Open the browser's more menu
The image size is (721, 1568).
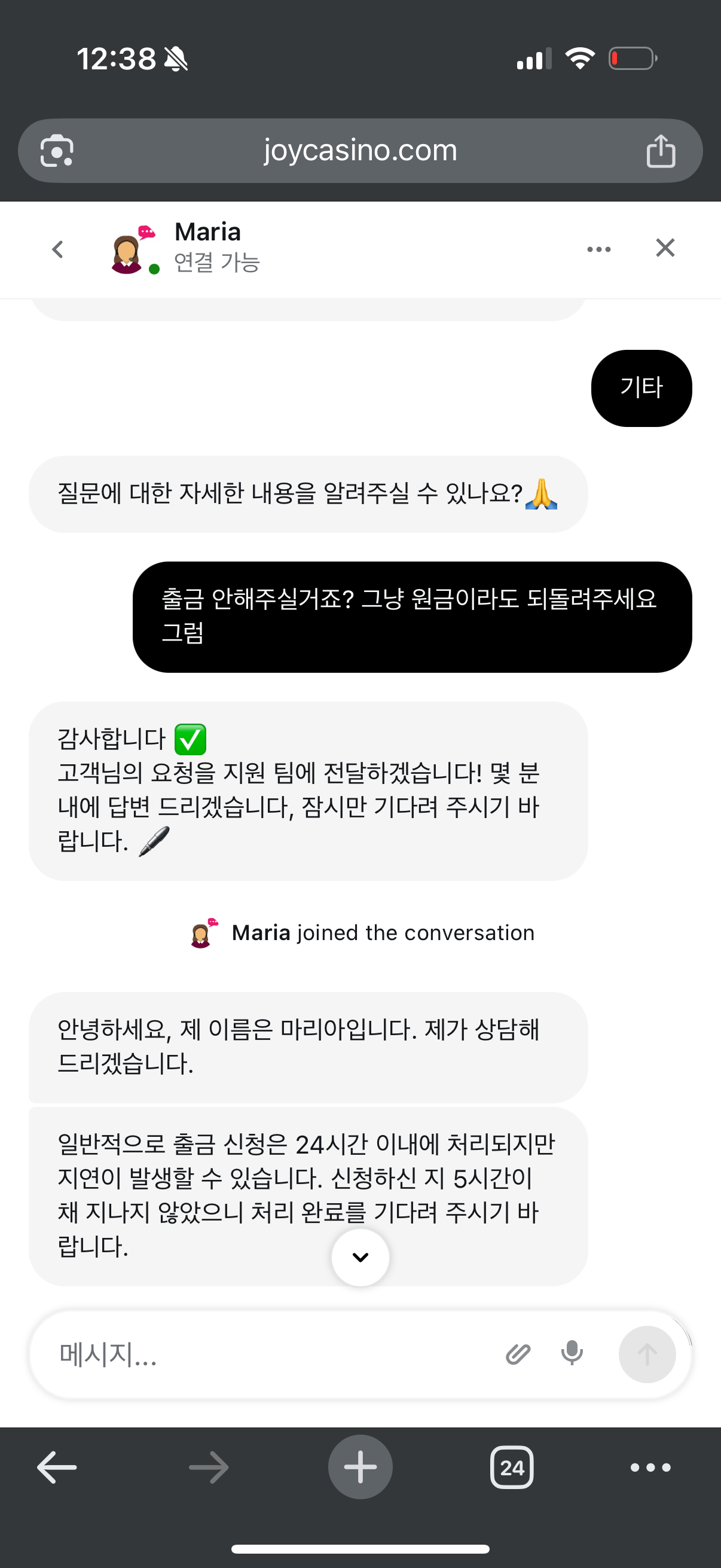(650, 1468)
